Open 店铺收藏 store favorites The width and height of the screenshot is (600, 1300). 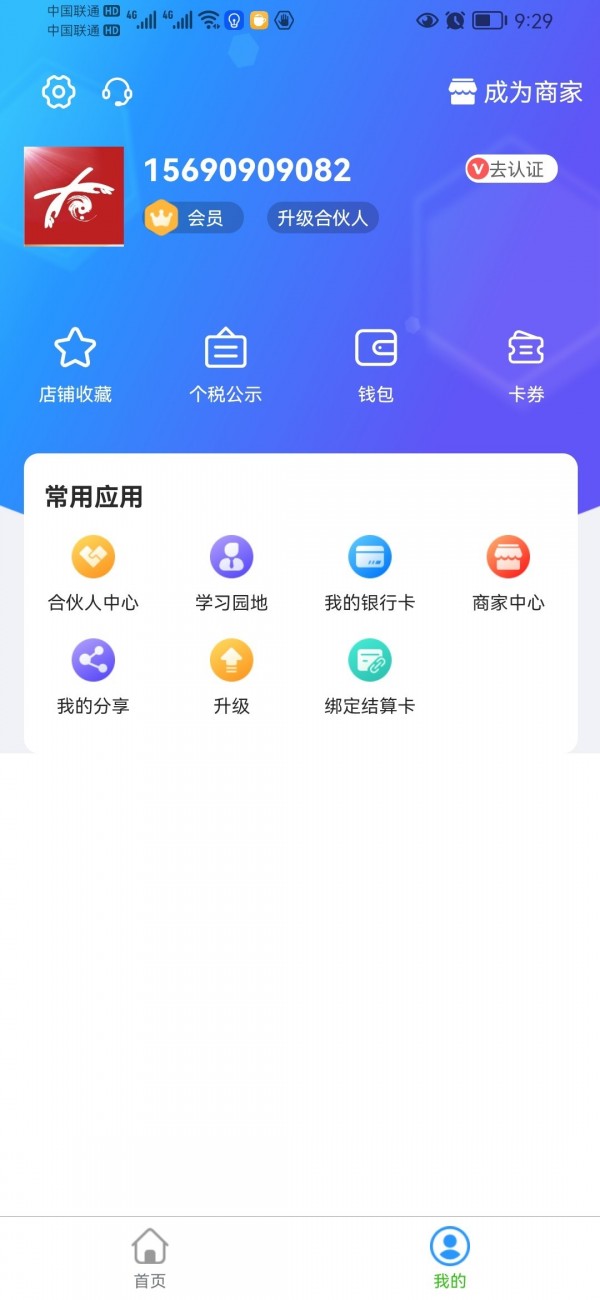coord(75,366)
